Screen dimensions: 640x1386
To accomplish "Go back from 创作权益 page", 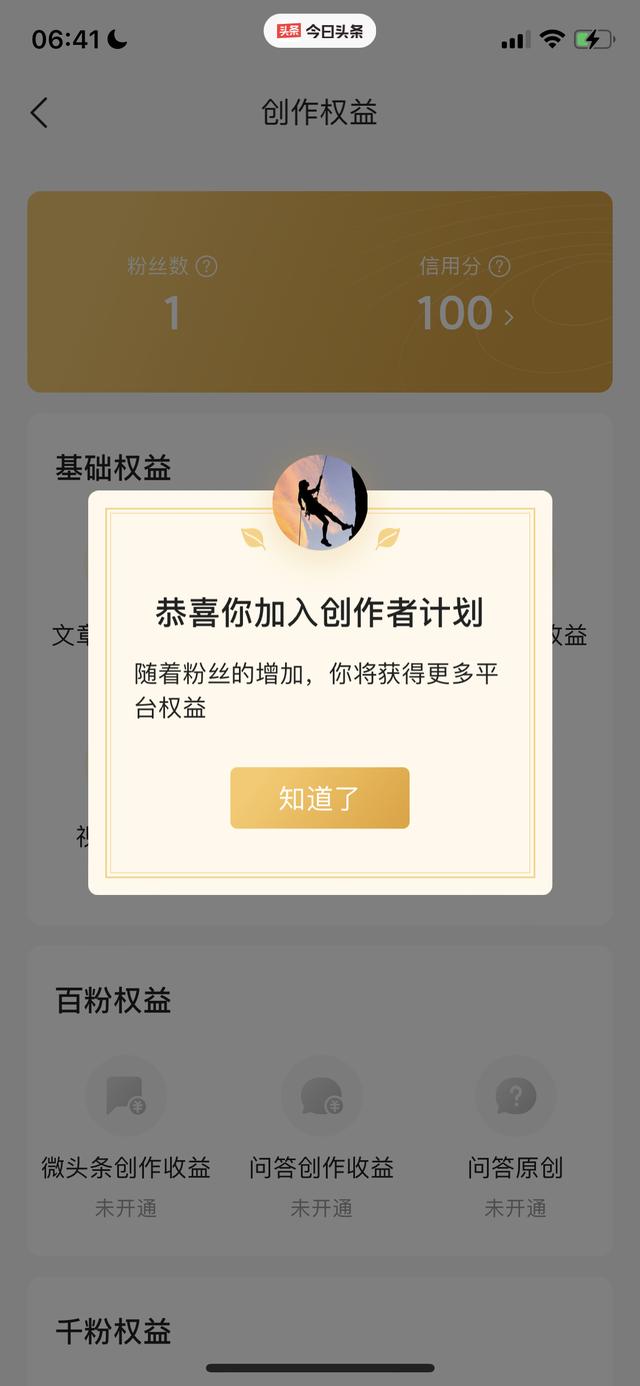I will [x=39, y=113].
